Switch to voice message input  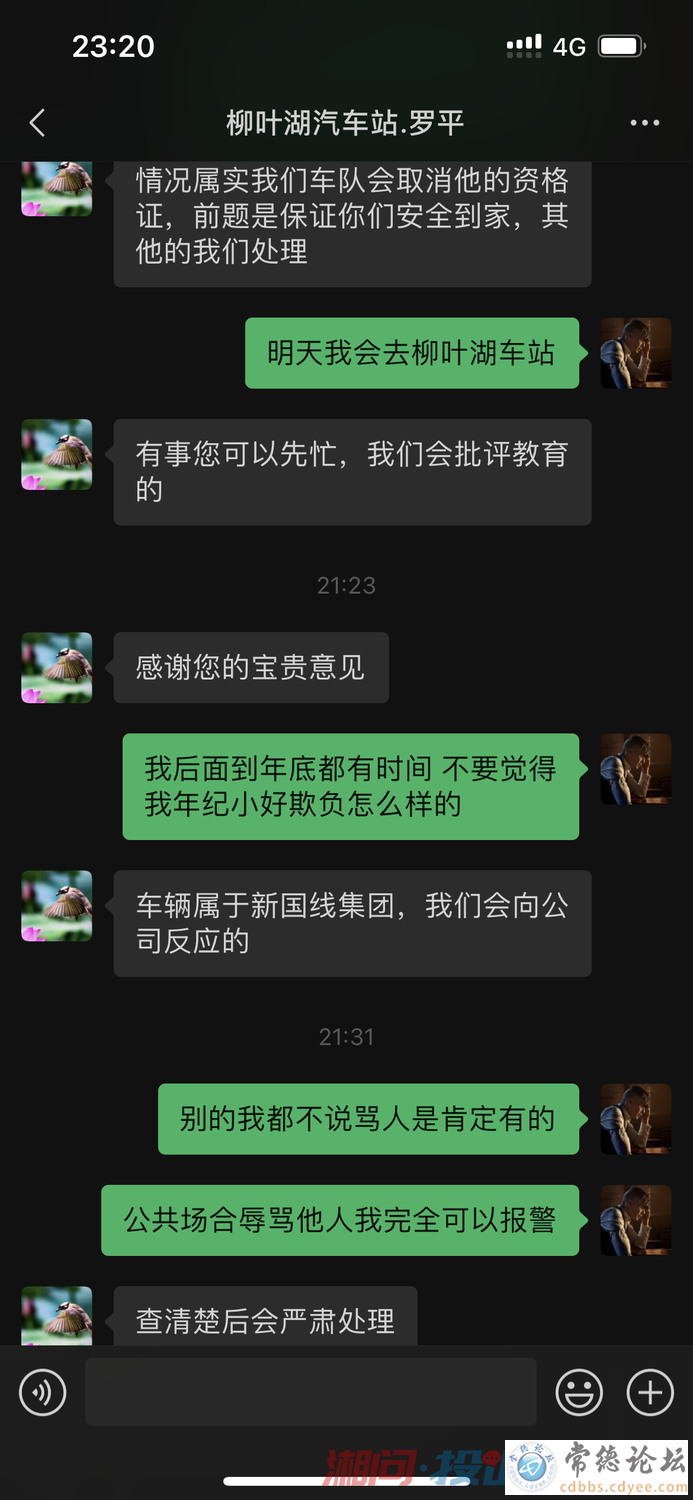pos(43,1392)
